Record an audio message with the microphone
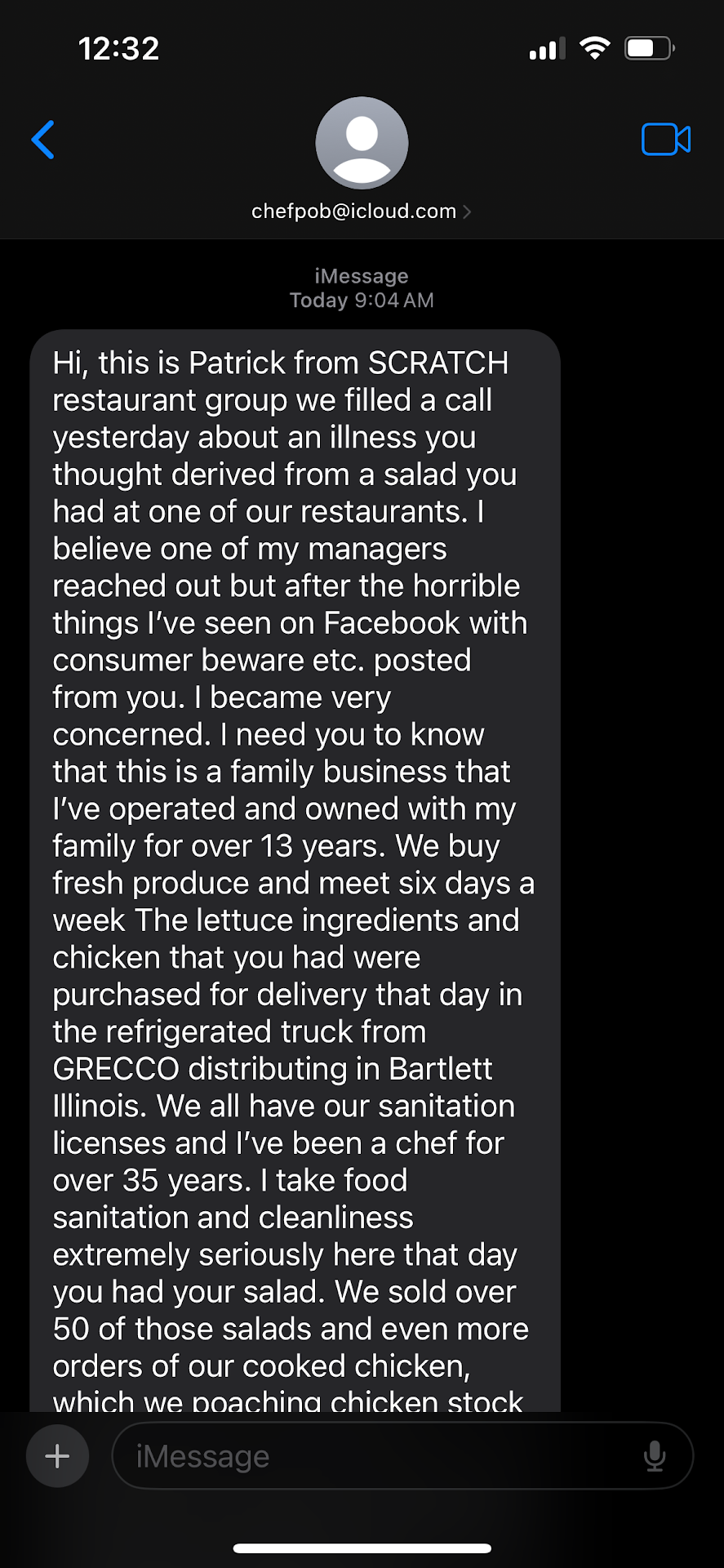 tap(655, 1456)
